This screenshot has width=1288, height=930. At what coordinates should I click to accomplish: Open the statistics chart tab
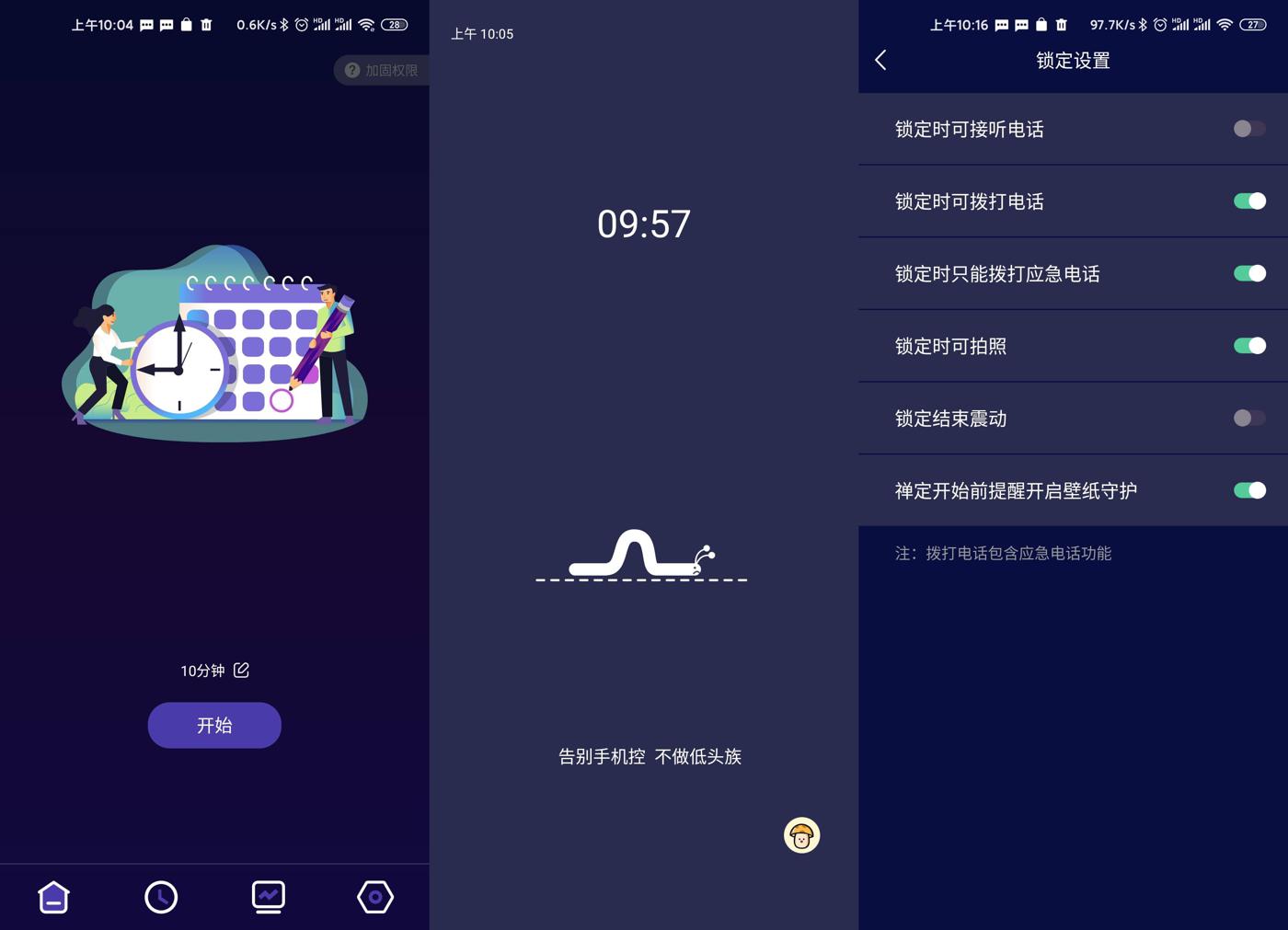(268, 897)
